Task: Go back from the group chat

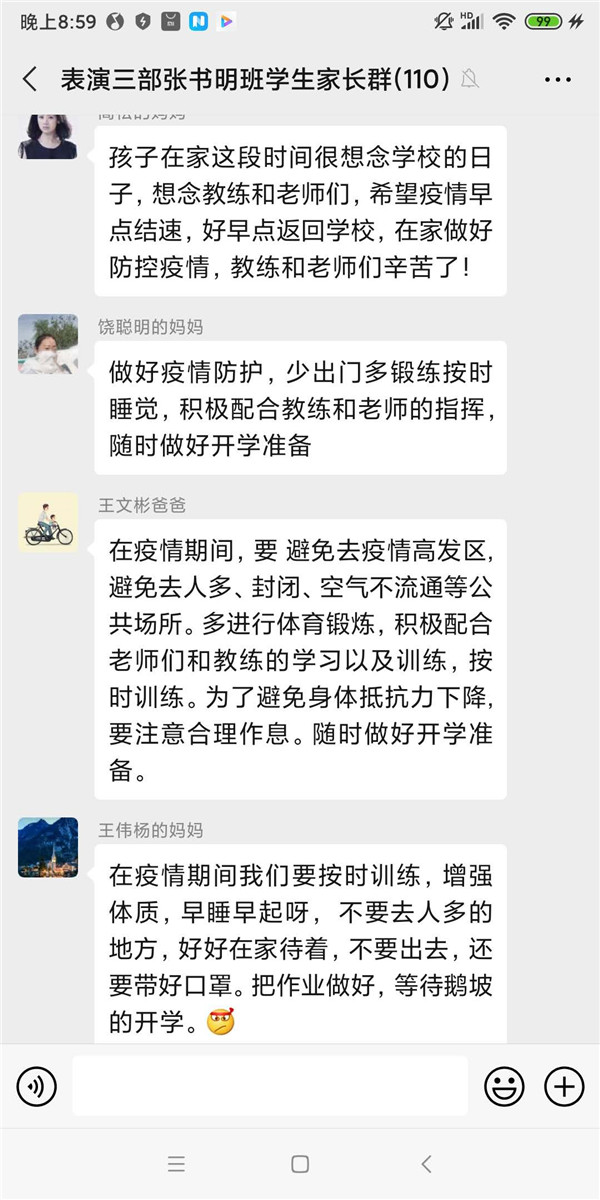Action: point(30,80)
